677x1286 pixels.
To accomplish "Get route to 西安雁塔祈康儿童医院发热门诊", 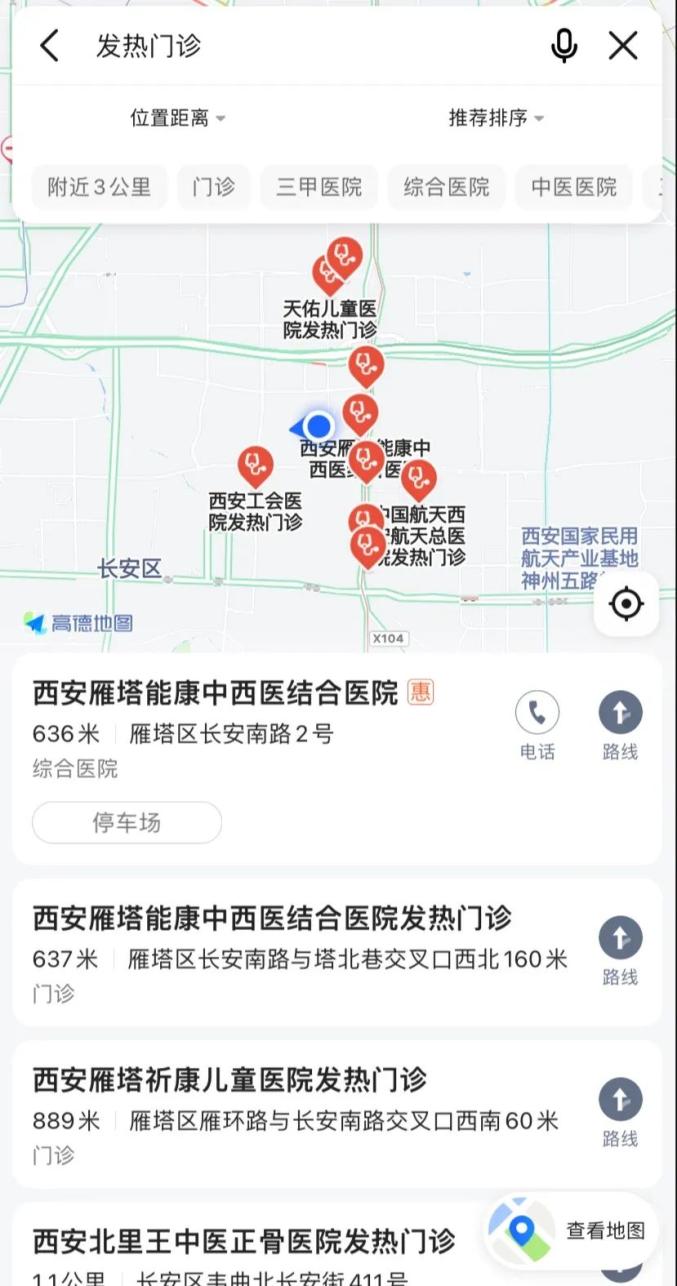I will [x=620, y=1112].
